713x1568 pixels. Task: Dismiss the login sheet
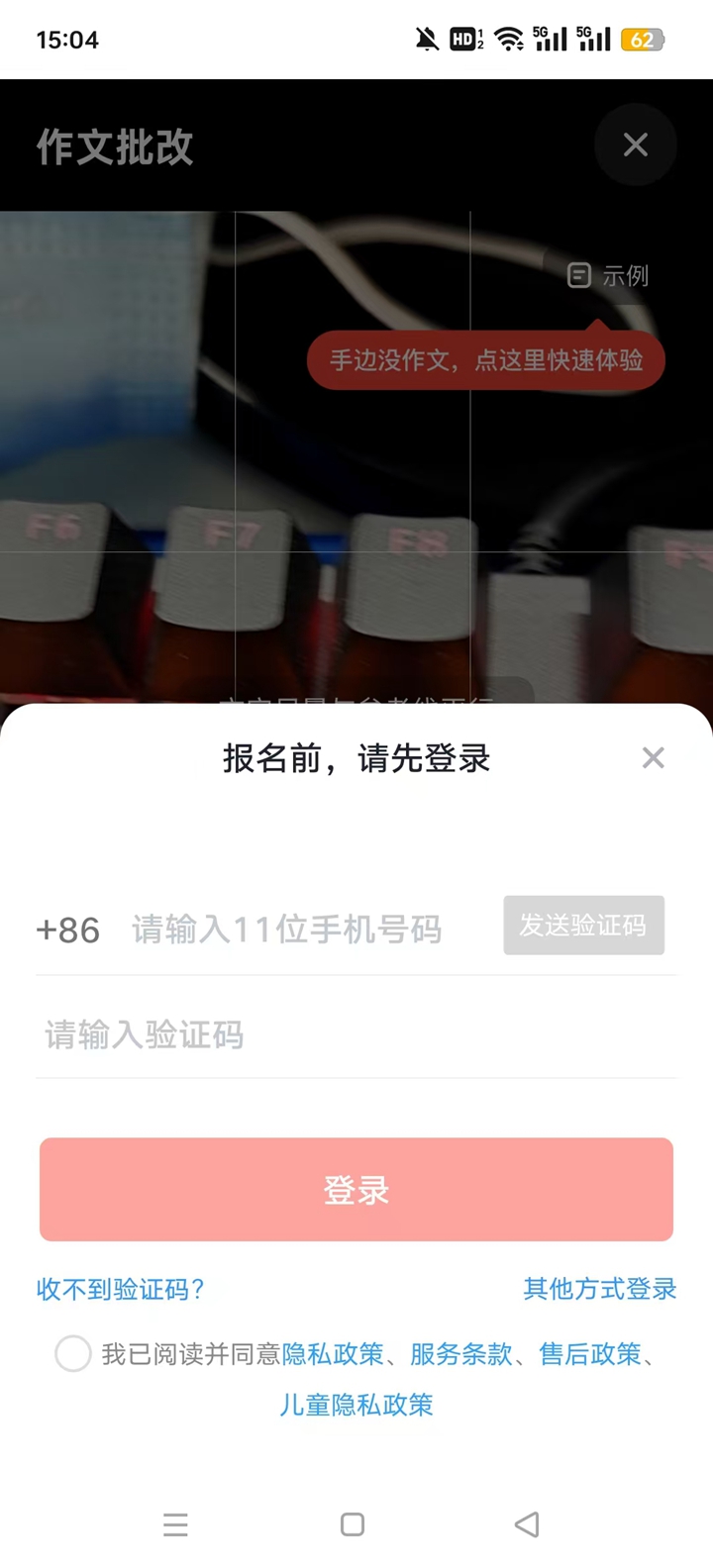653,758
